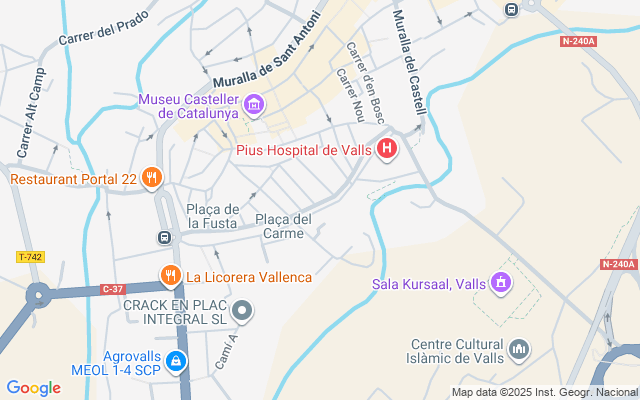Open the Museu Casteller de Catalunya marker

tap(254, 103)
